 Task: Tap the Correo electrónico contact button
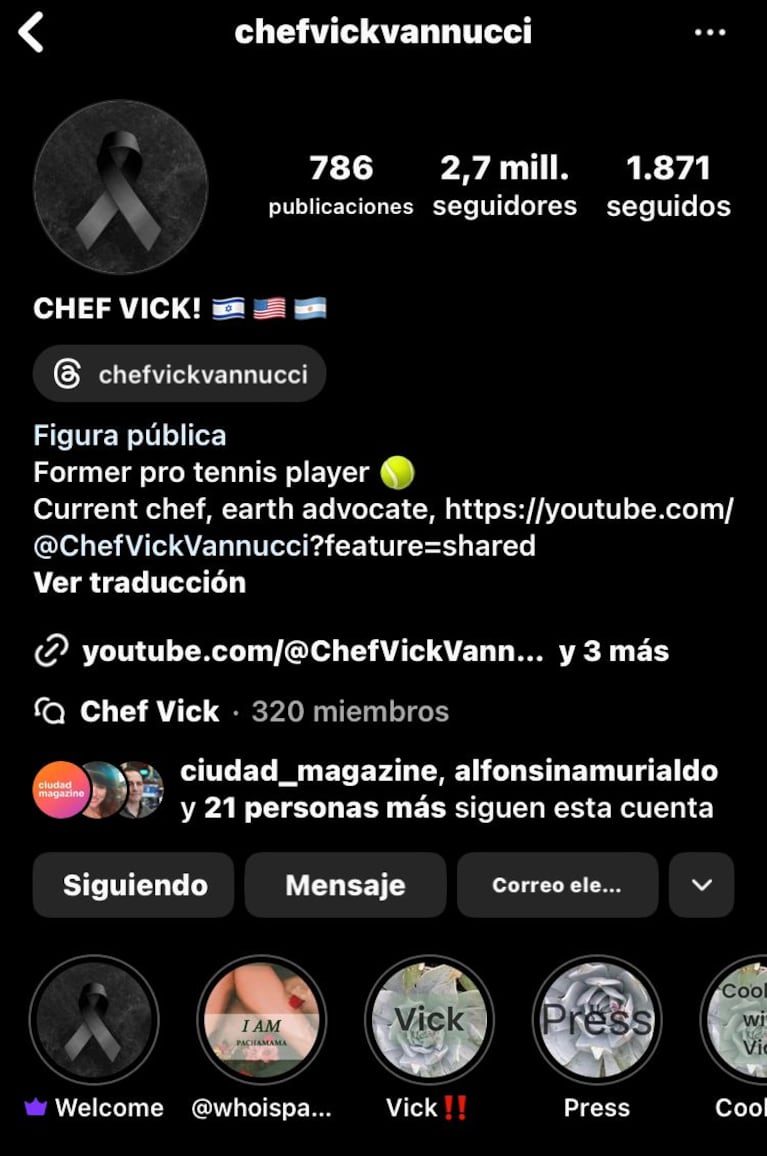pyautogui.click(x=557, y=885)
